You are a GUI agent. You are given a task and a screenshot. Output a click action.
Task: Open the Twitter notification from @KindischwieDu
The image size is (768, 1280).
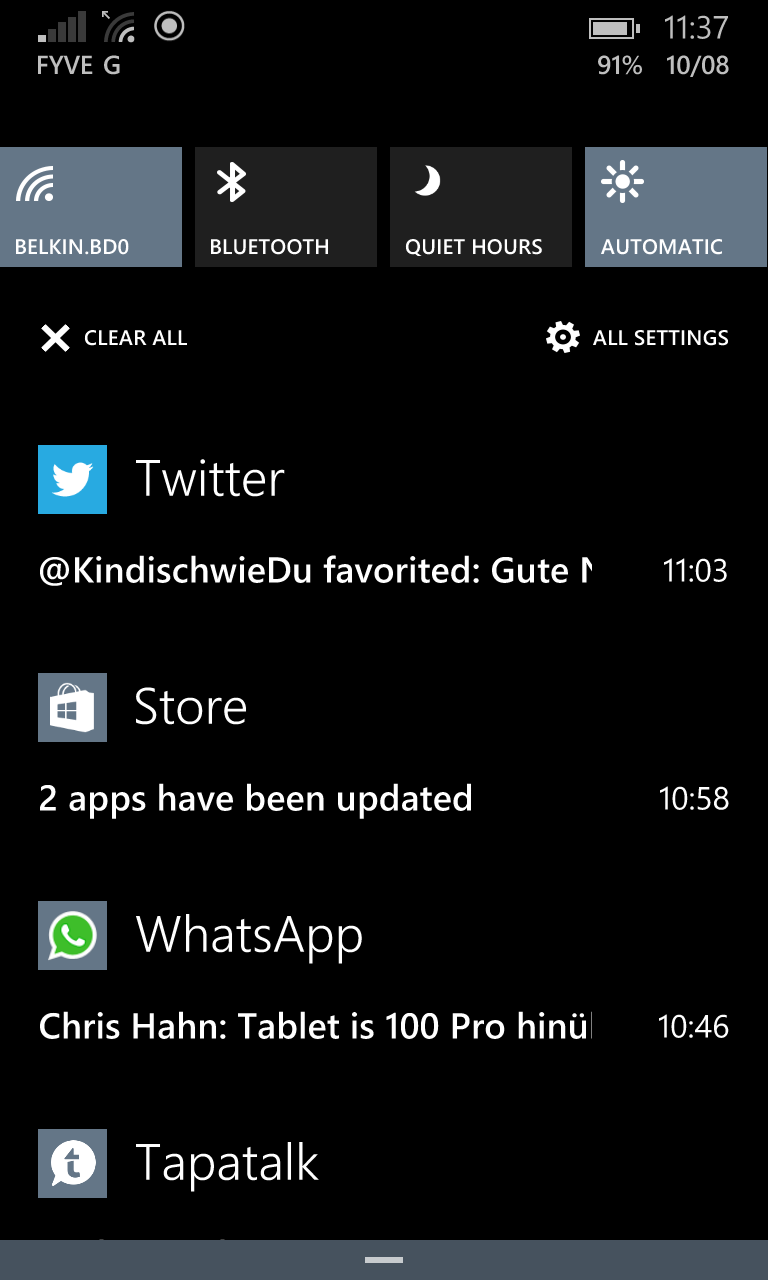384,571
